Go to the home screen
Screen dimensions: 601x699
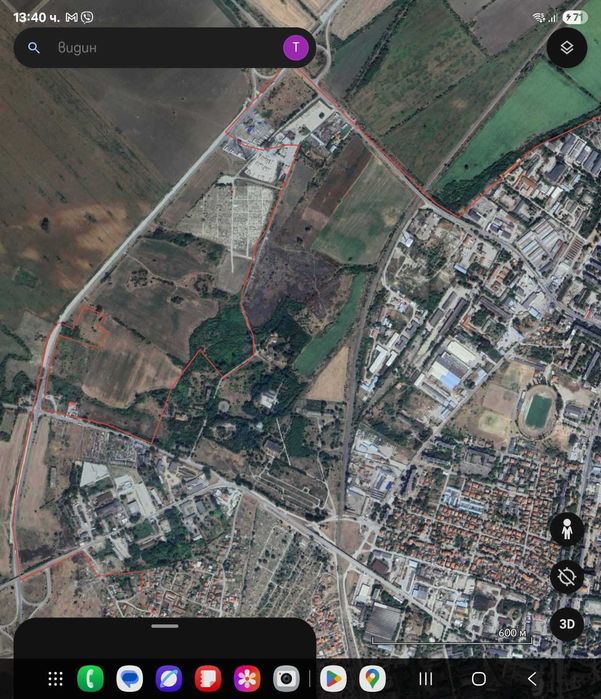pyautogui.click(x=479, y=678)
